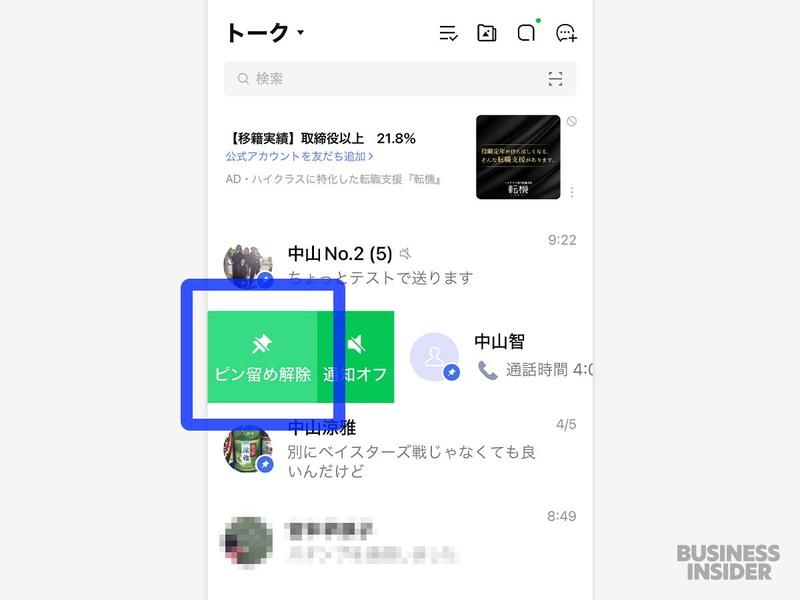800x600 pixels.
Task: Tap 公式アカウントを友だち追加 link
Action: 299,157
